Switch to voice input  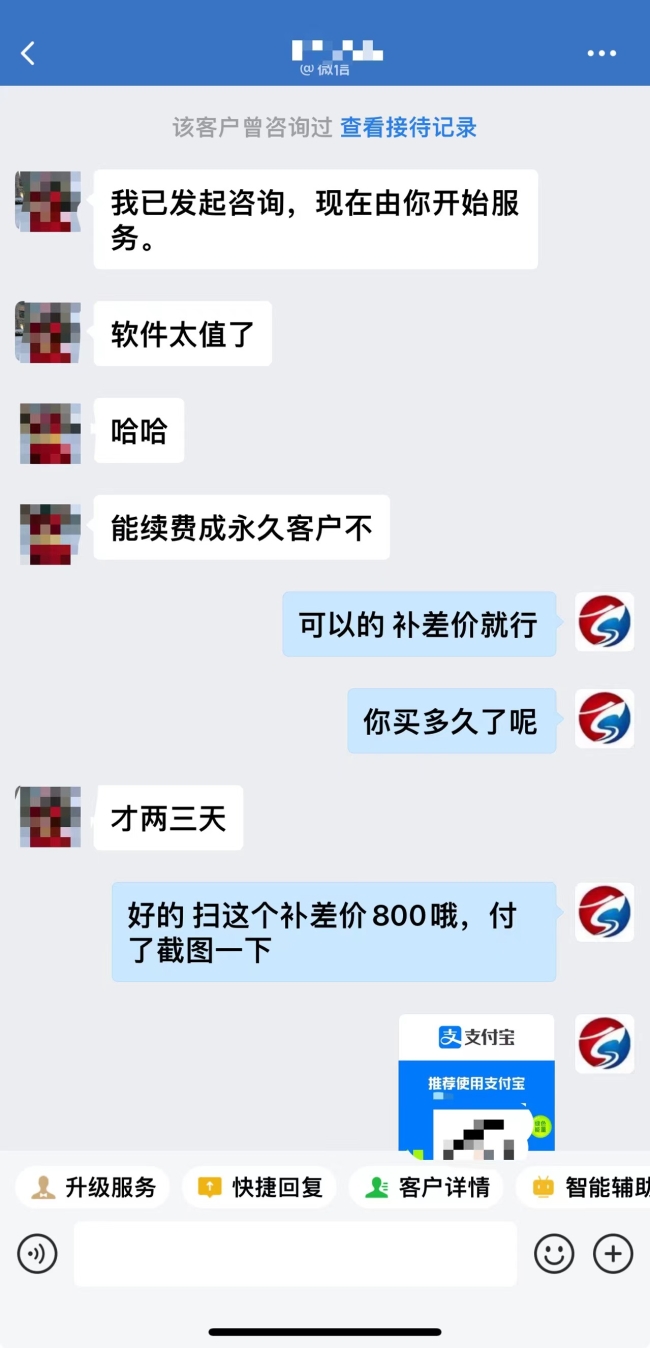coord(38,1253)
